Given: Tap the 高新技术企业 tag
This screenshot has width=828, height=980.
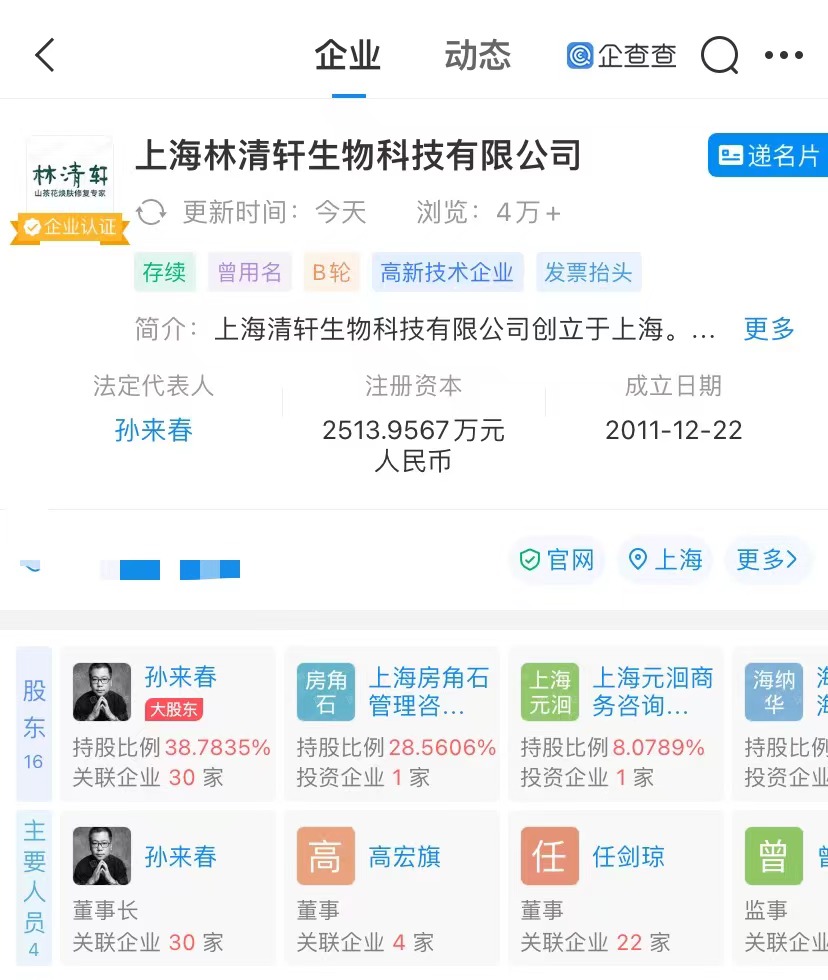Looking at the screenshot, I should pos(446,272).
